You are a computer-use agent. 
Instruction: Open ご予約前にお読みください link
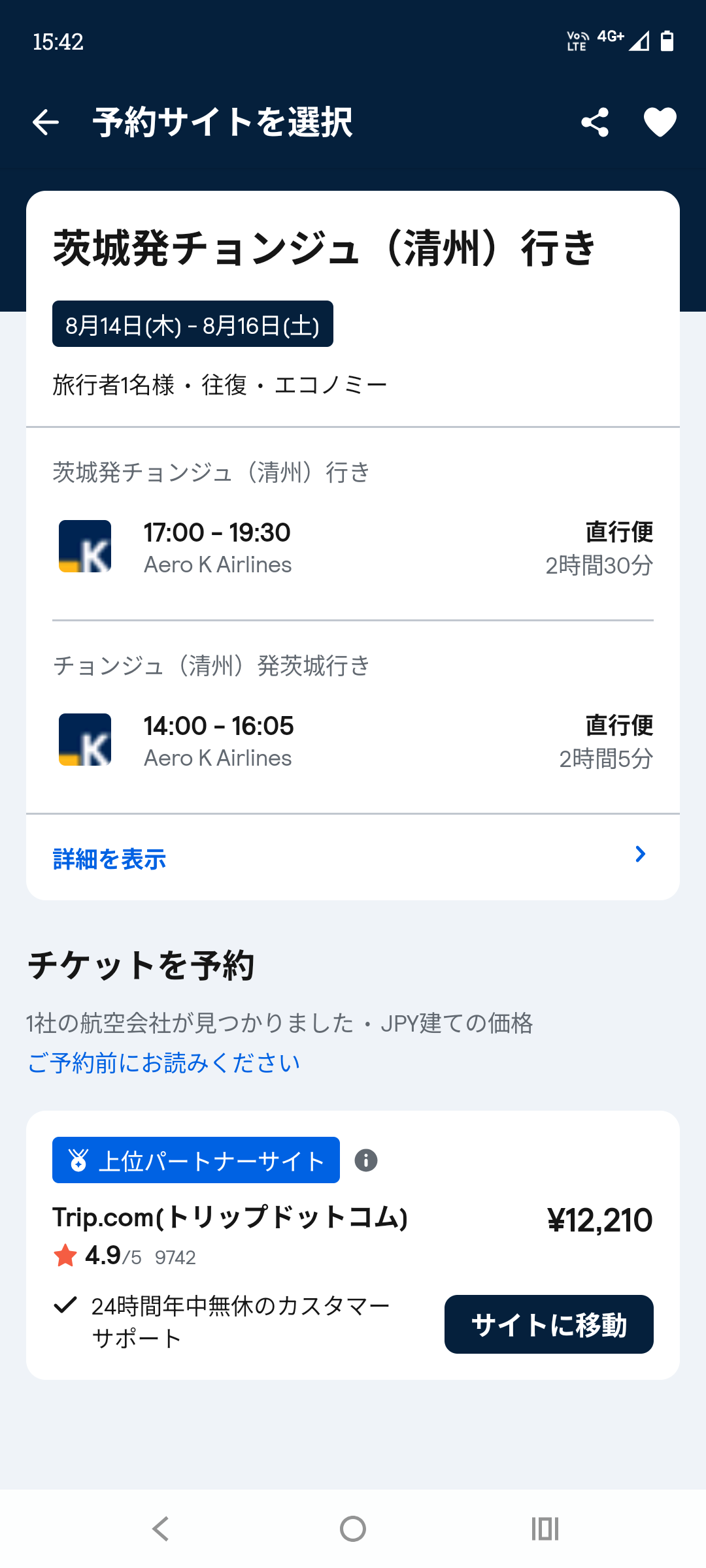(x=163, y=1063)
